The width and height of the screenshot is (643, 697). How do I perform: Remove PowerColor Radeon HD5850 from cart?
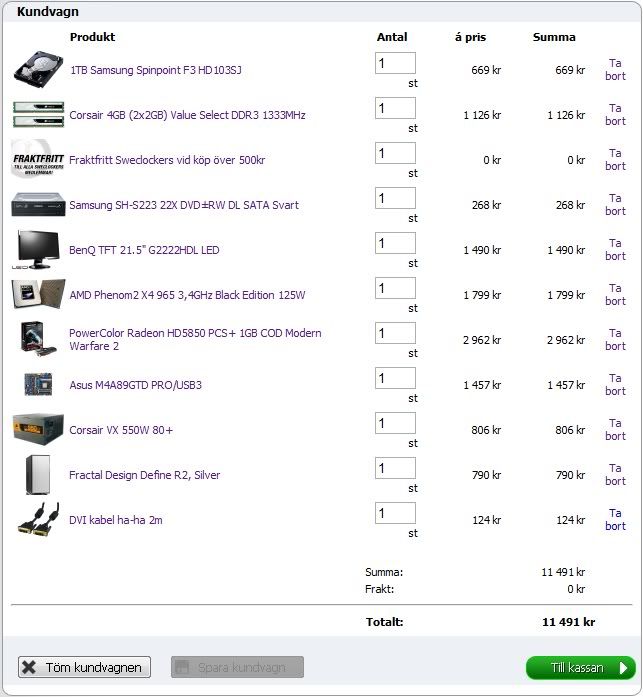pos(615,339)
